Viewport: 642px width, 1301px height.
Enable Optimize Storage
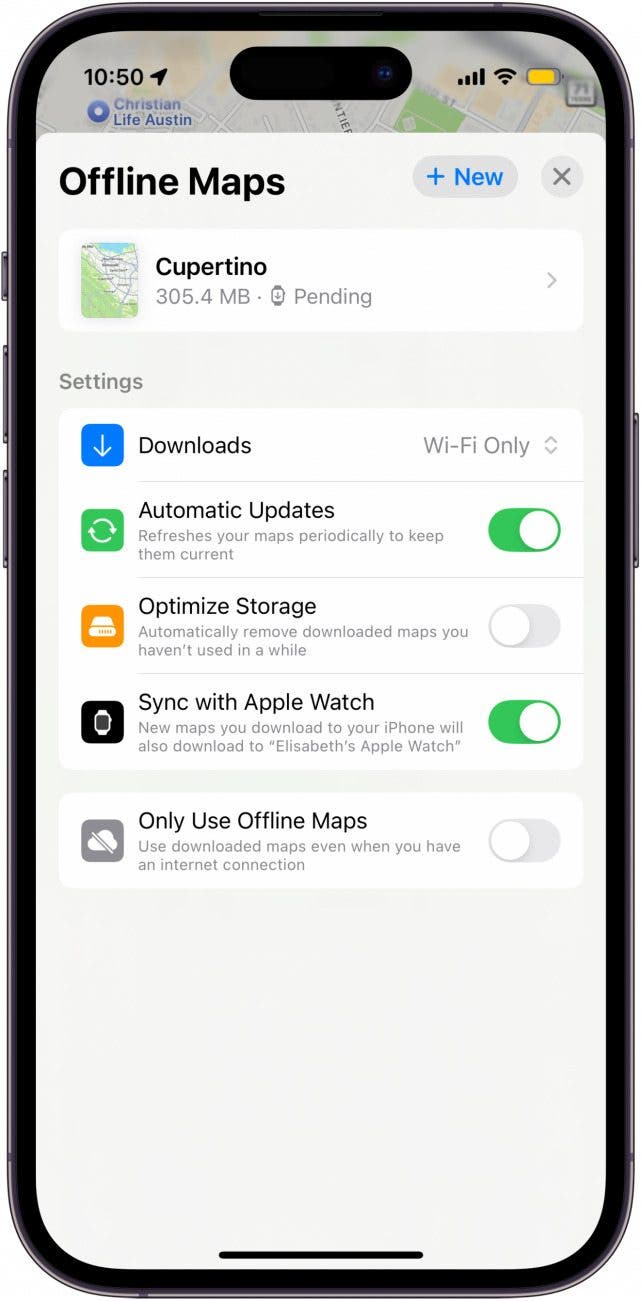(524, 626)
